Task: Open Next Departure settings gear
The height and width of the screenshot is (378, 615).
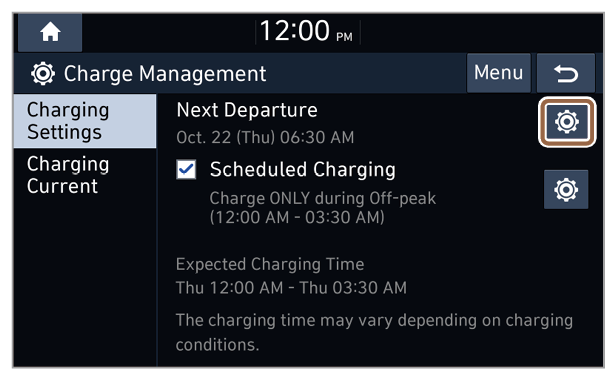Action: point(567,122)
